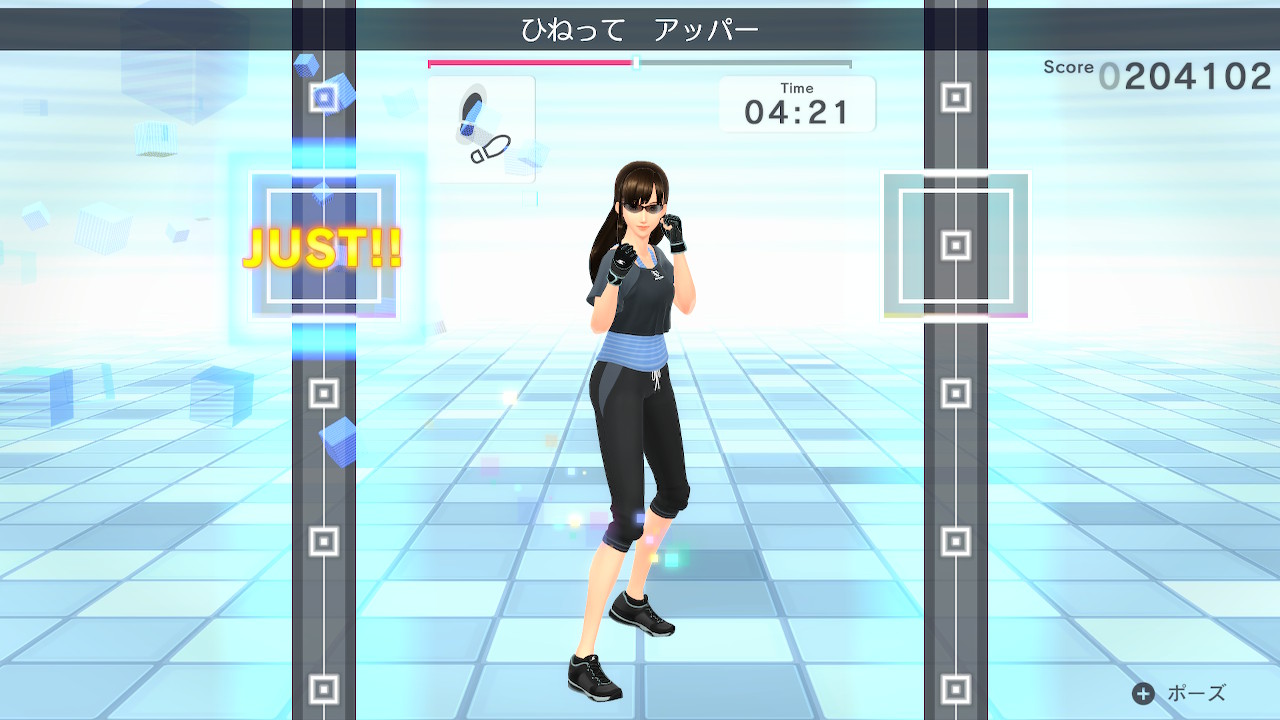Pause the workout with the ポーズ button
This screenshot has height=720, width=1280.
[1178, 693]
